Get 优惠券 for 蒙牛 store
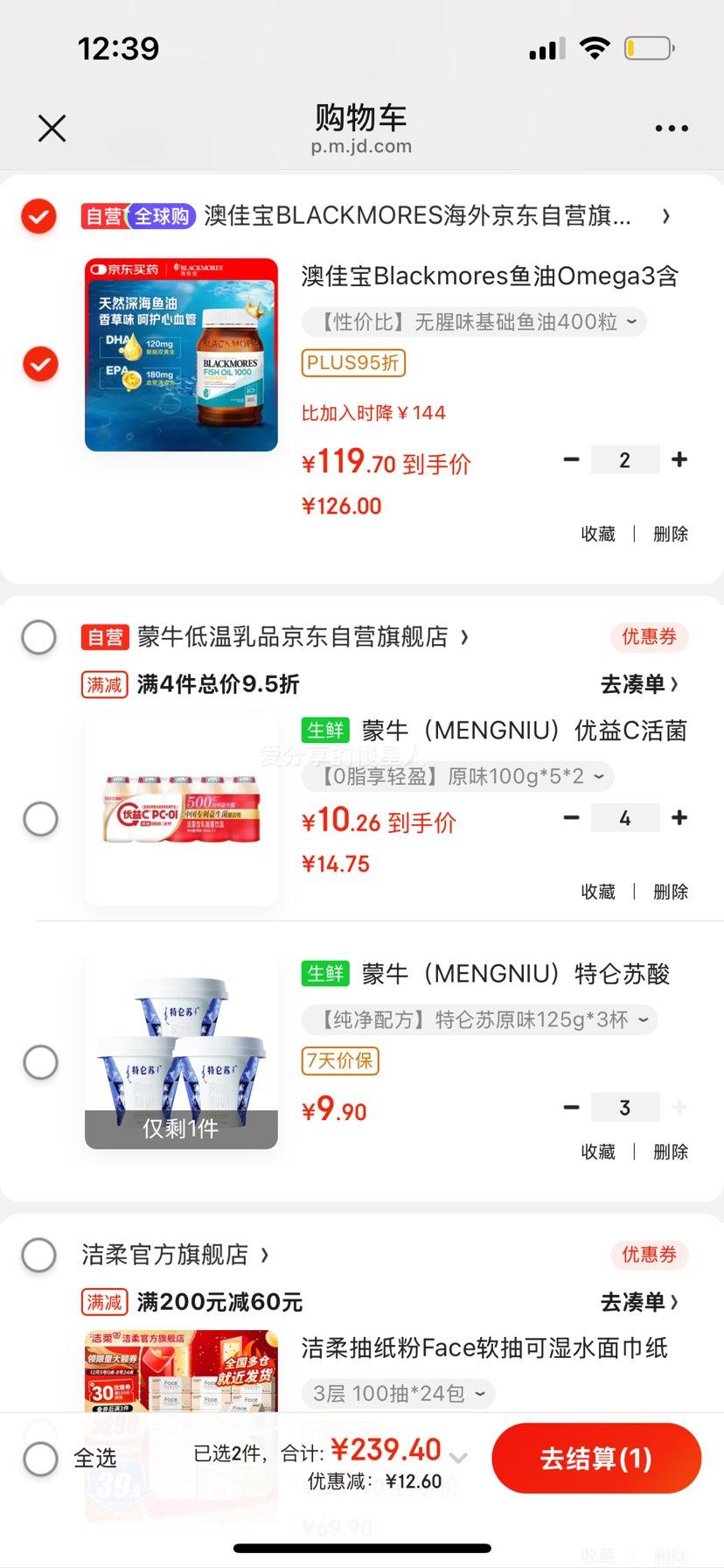The height and width of the screenshot is (1568, 724). click(x=649, y=637)
